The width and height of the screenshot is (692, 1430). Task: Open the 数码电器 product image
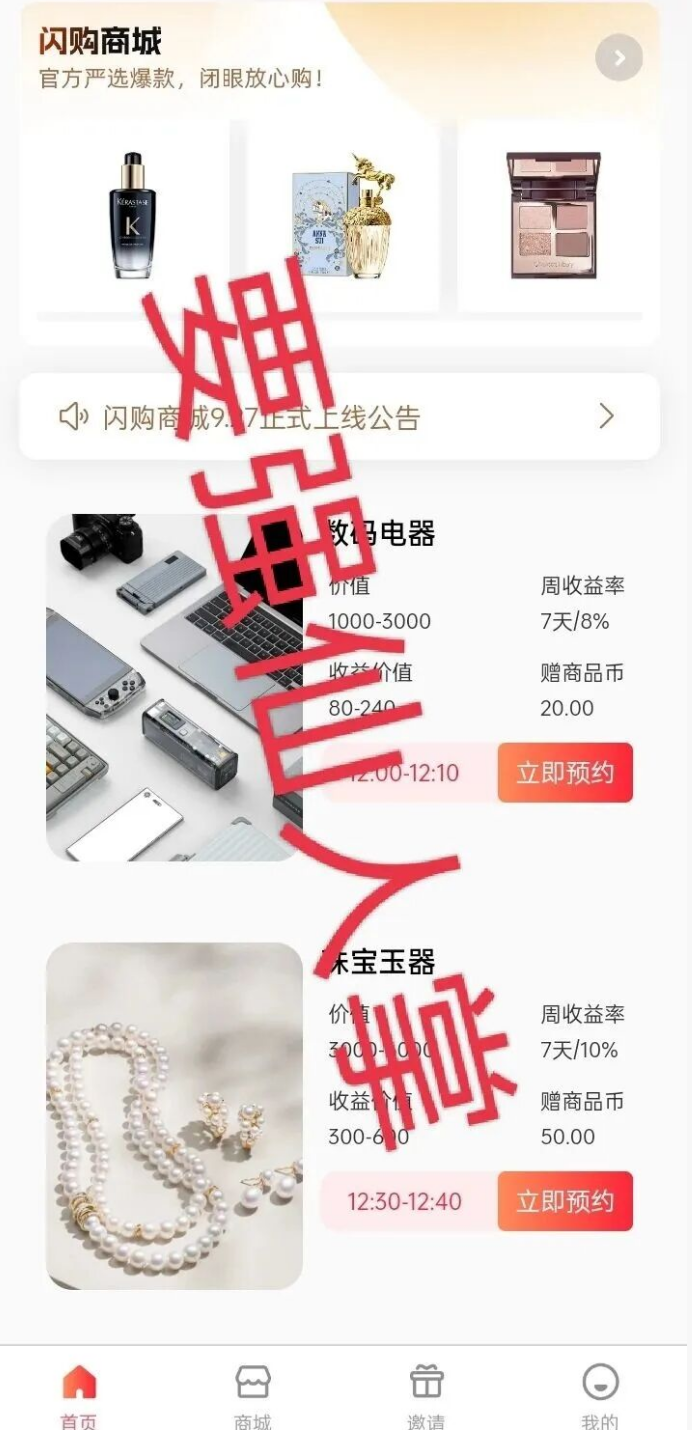pyautogui.click(x=174, y=687)
